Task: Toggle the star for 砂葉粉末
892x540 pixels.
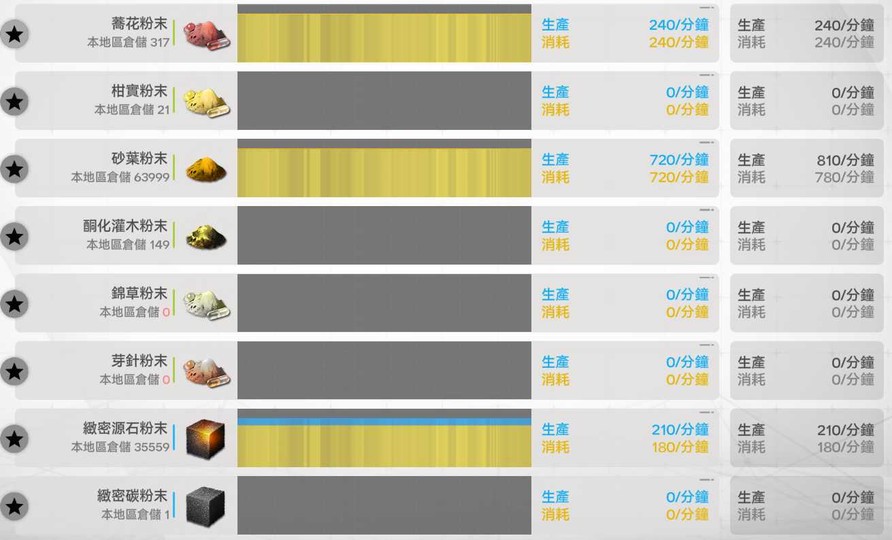Action: click(14, 169)
